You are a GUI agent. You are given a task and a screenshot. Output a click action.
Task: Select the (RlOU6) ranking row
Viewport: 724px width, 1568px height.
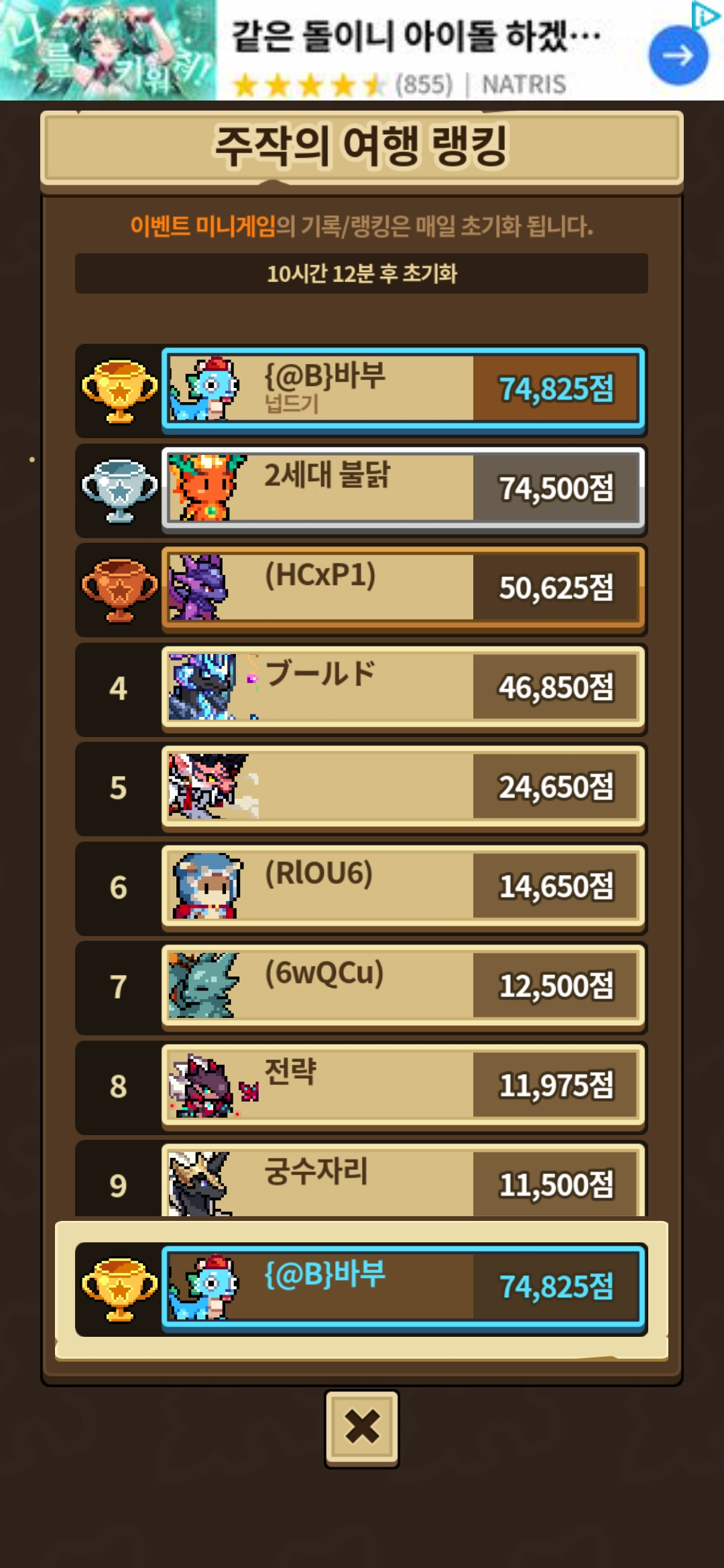click(402, 887)
